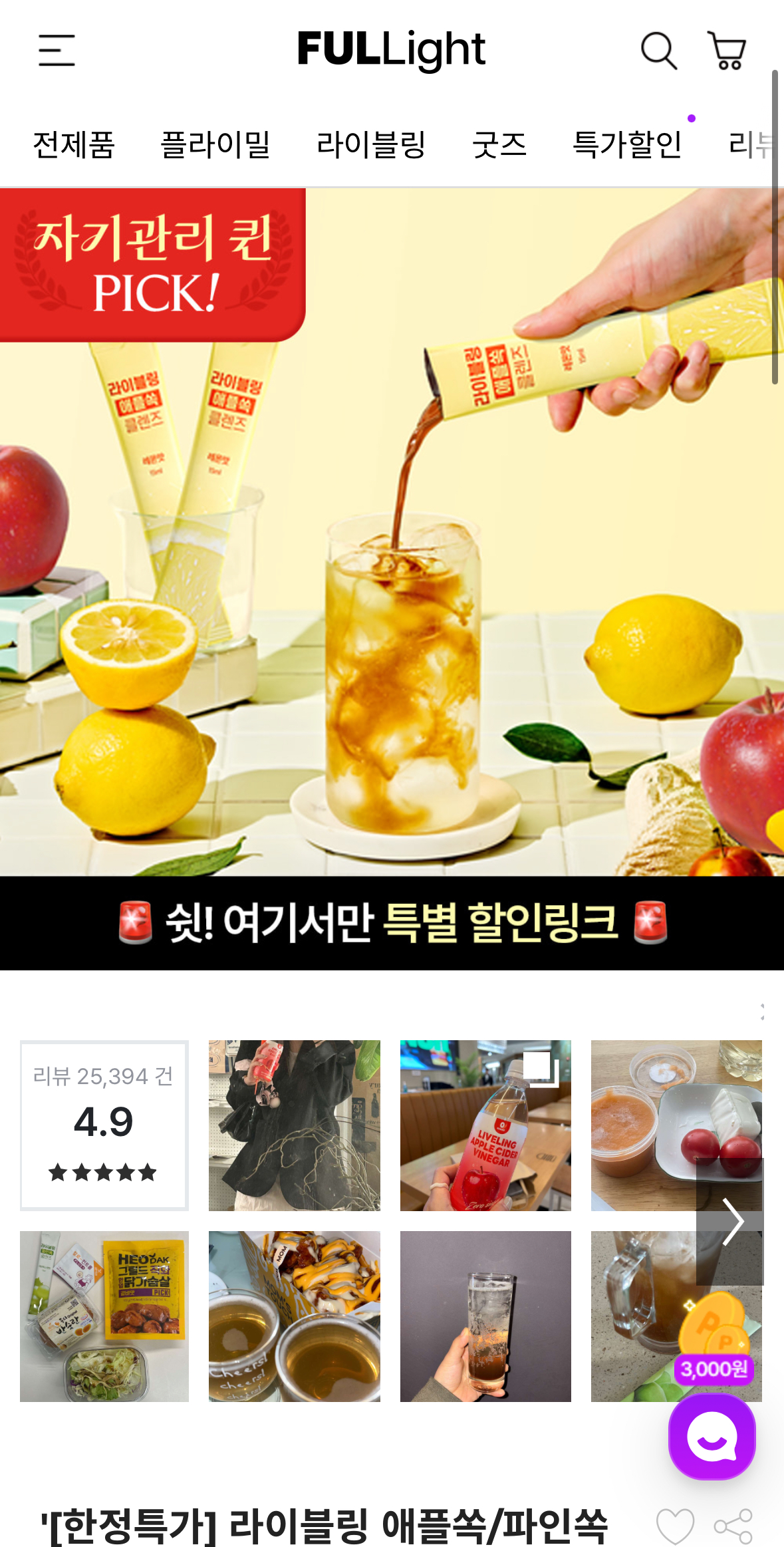Share this product

733,1525
